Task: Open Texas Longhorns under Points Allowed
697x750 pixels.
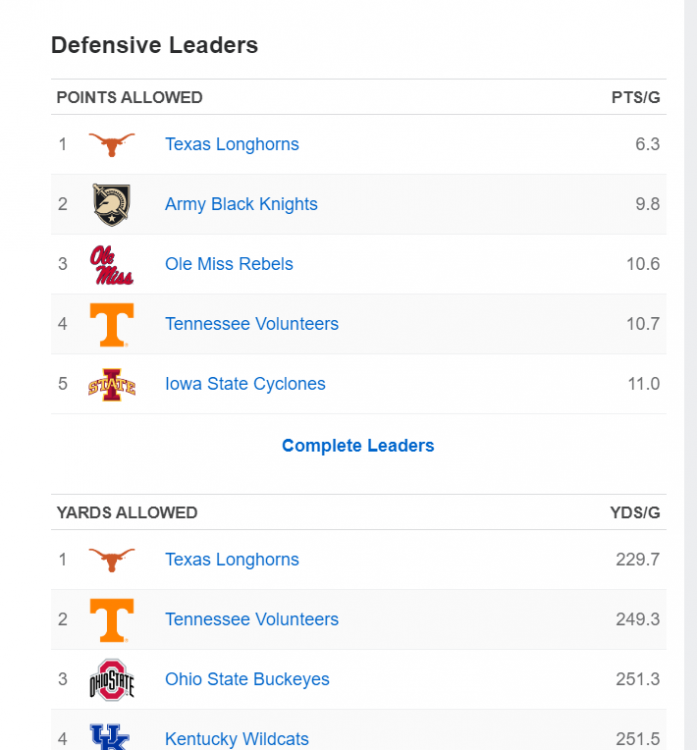Action: [231, 144]
